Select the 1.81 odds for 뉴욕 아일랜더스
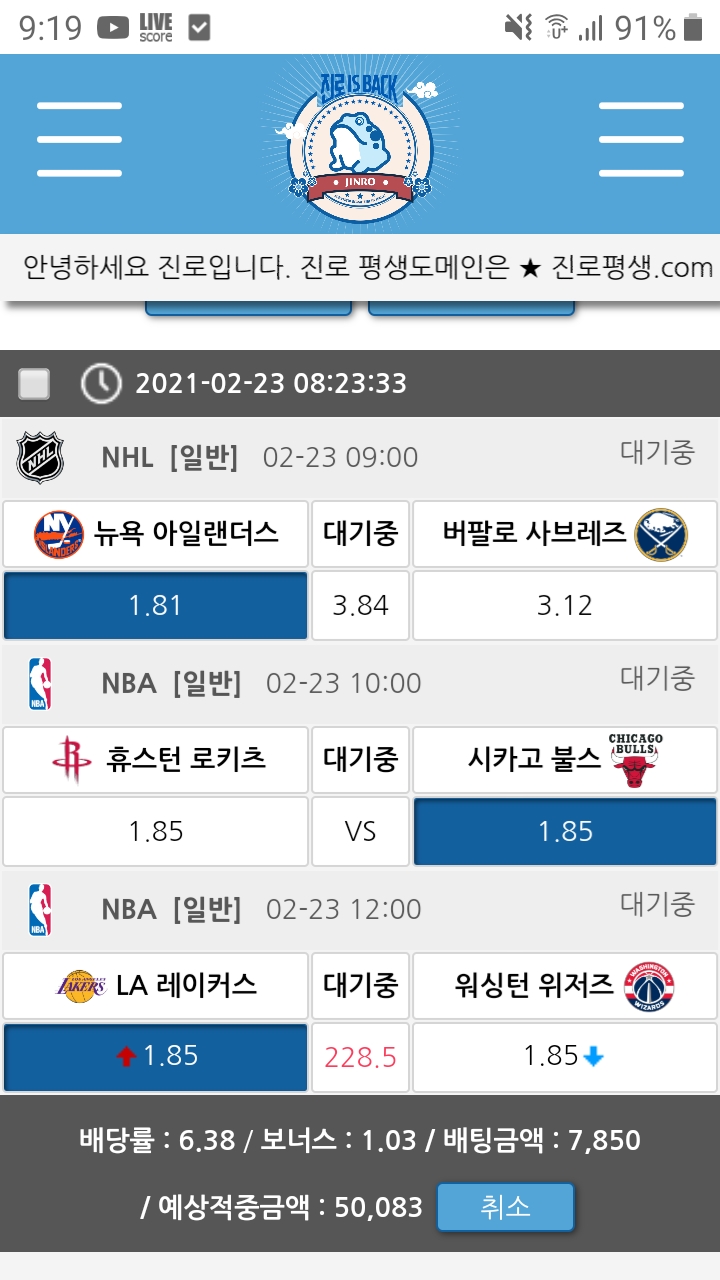 [155, 605]
